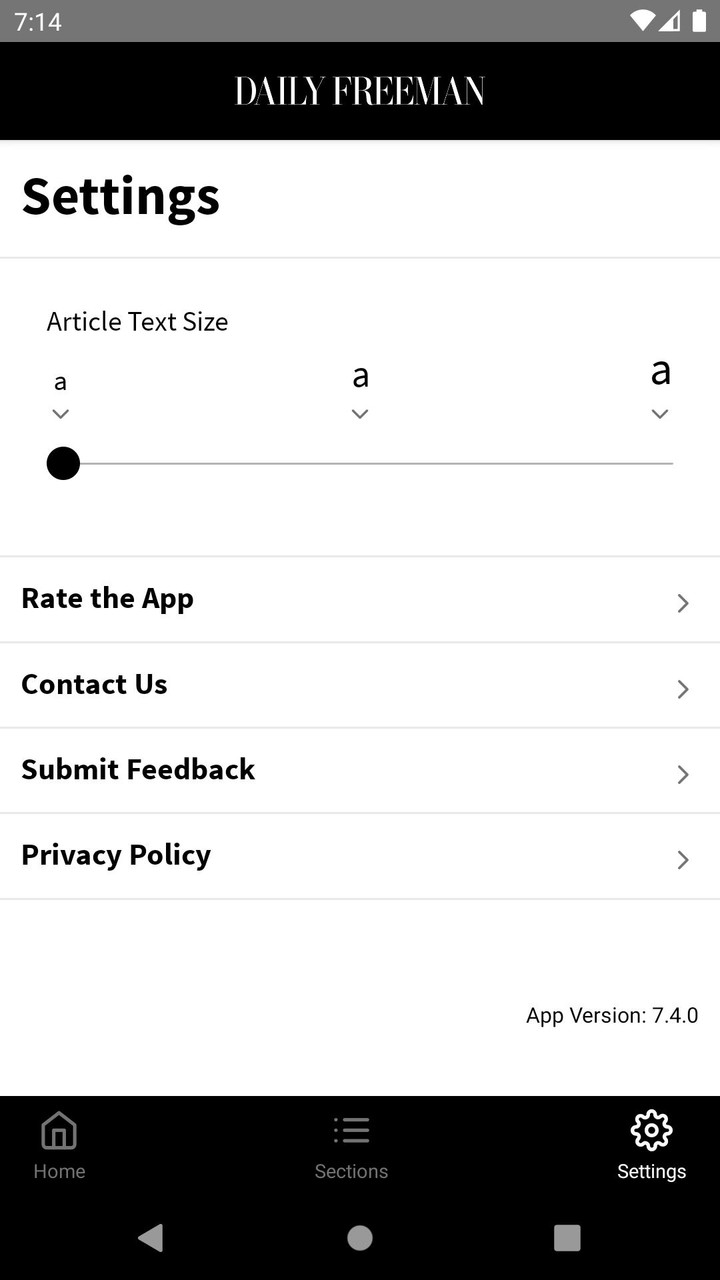Tap the Privacy Policy chevron arrow
The image size is (720, 1280).
[683, 860]
